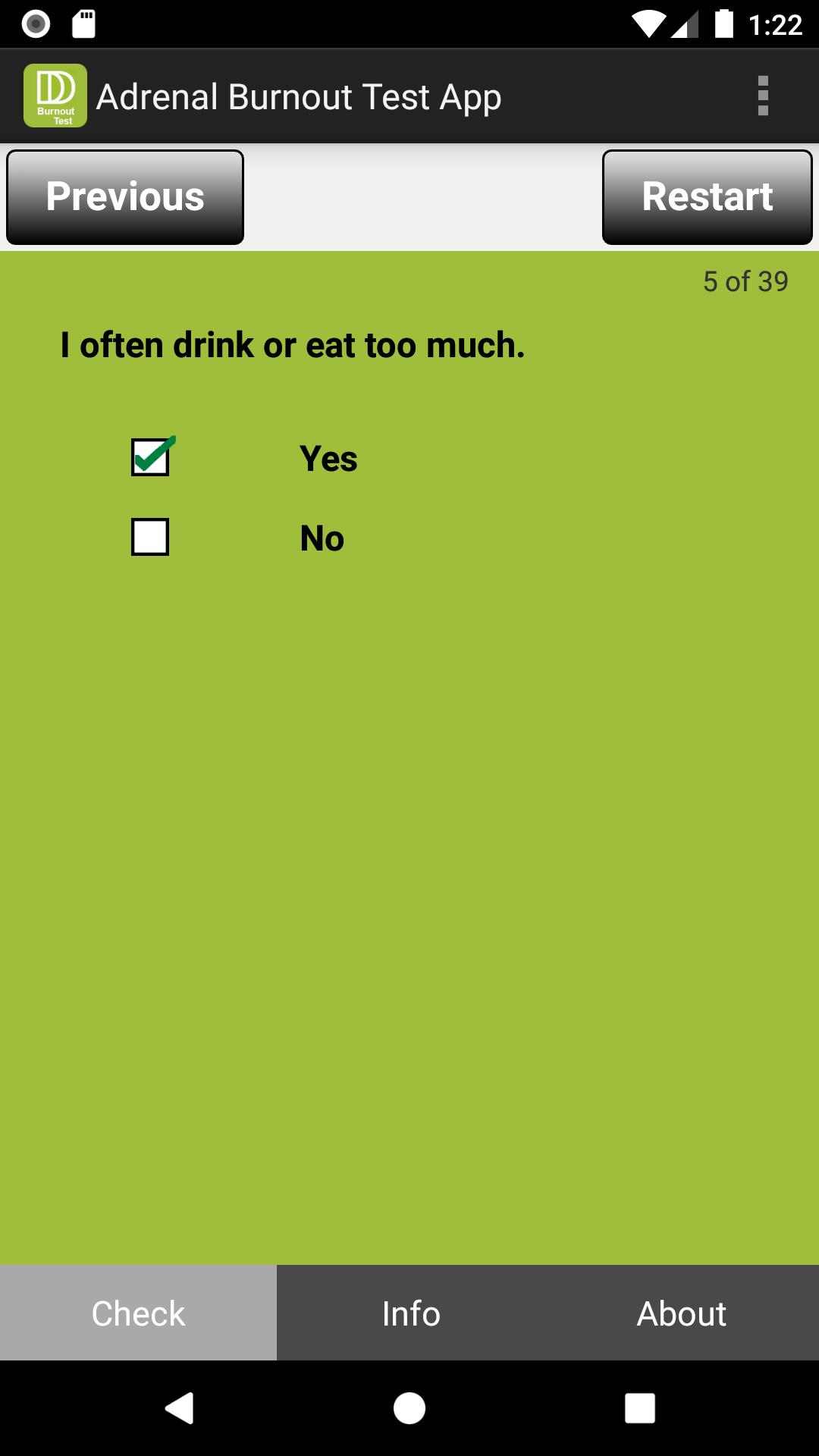Go to the home screen
The width and height of the screenshot is (819, 1456).
tap(409, 1408)
